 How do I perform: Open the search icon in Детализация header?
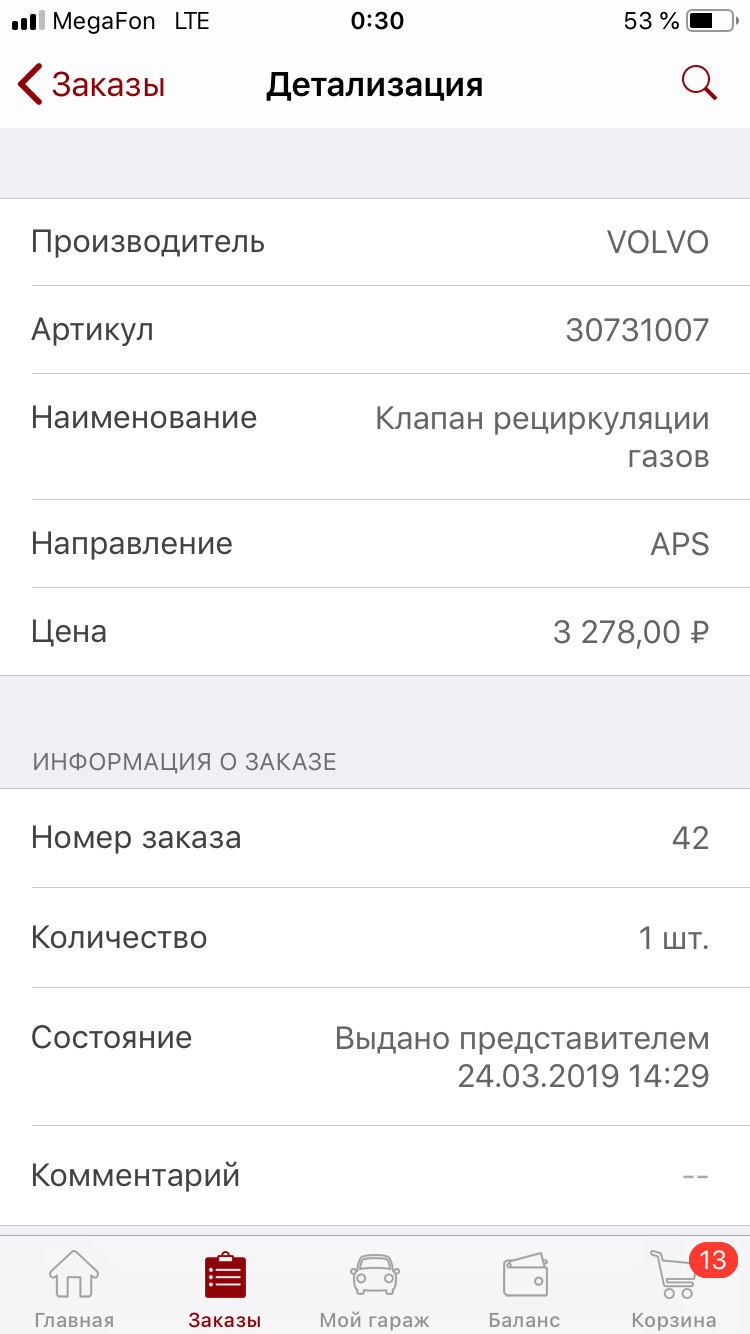click(699, 84)
